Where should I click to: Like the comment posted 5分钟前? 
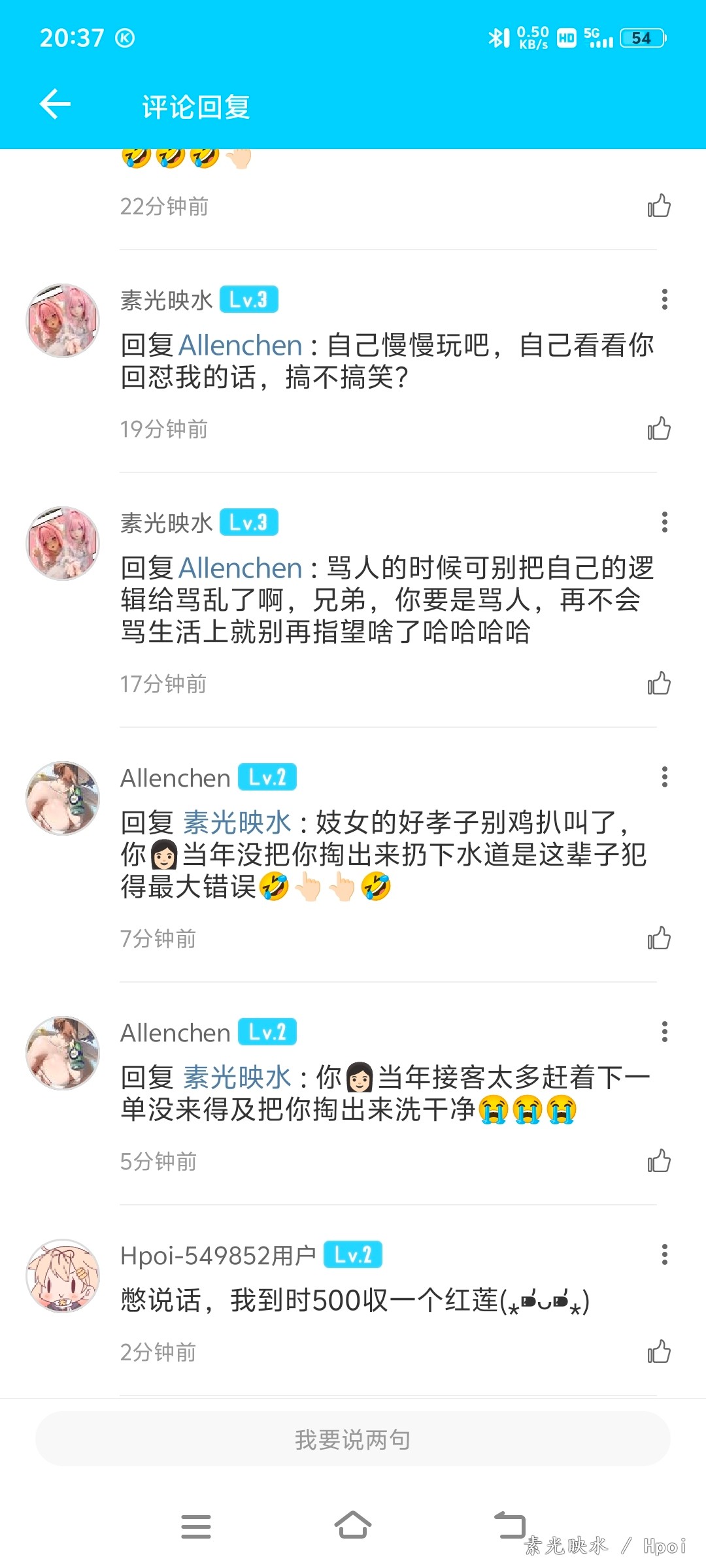pos(659,1161)
